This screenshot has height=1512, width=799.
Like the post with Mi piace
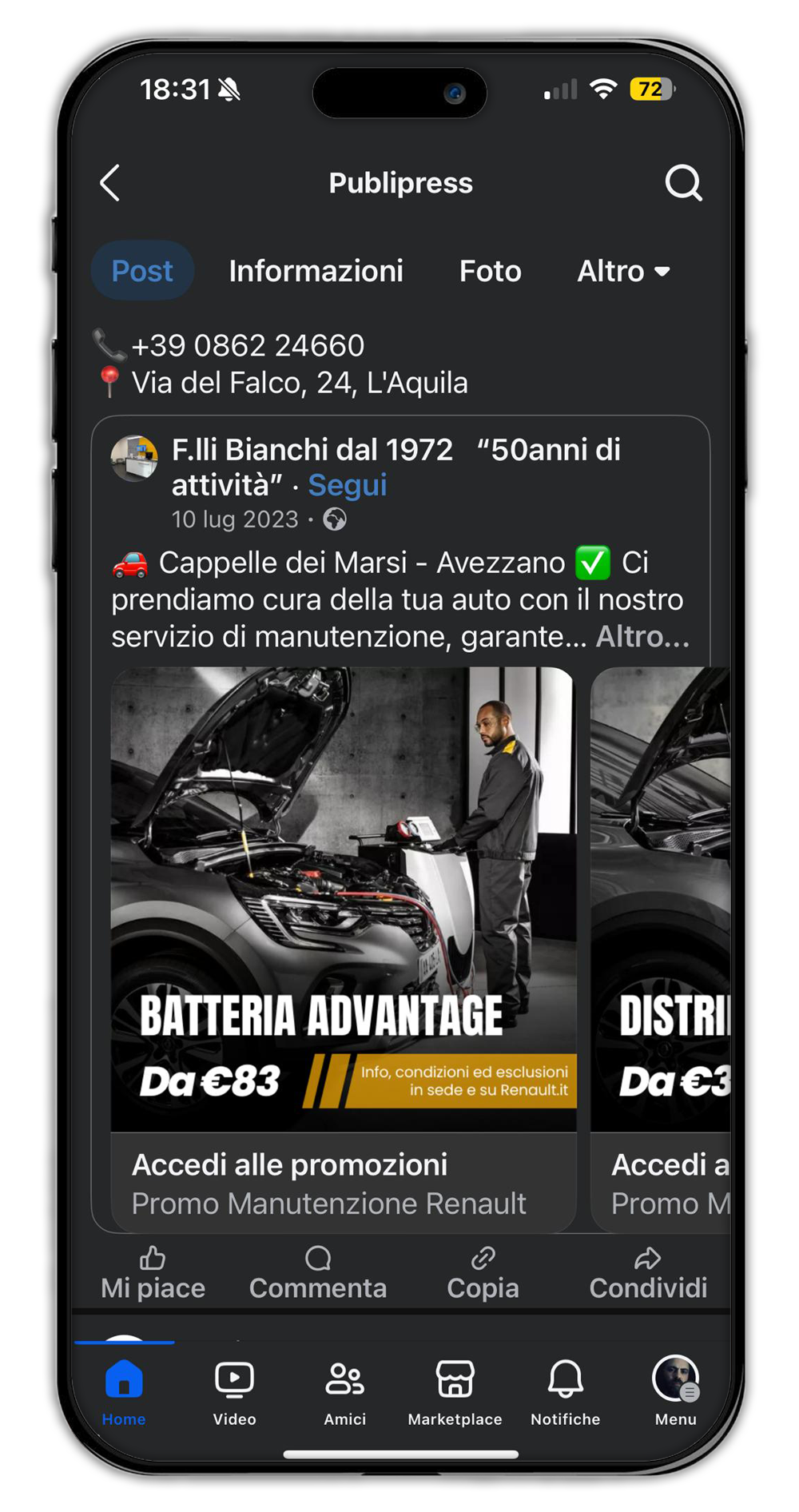coord(153,1273)
